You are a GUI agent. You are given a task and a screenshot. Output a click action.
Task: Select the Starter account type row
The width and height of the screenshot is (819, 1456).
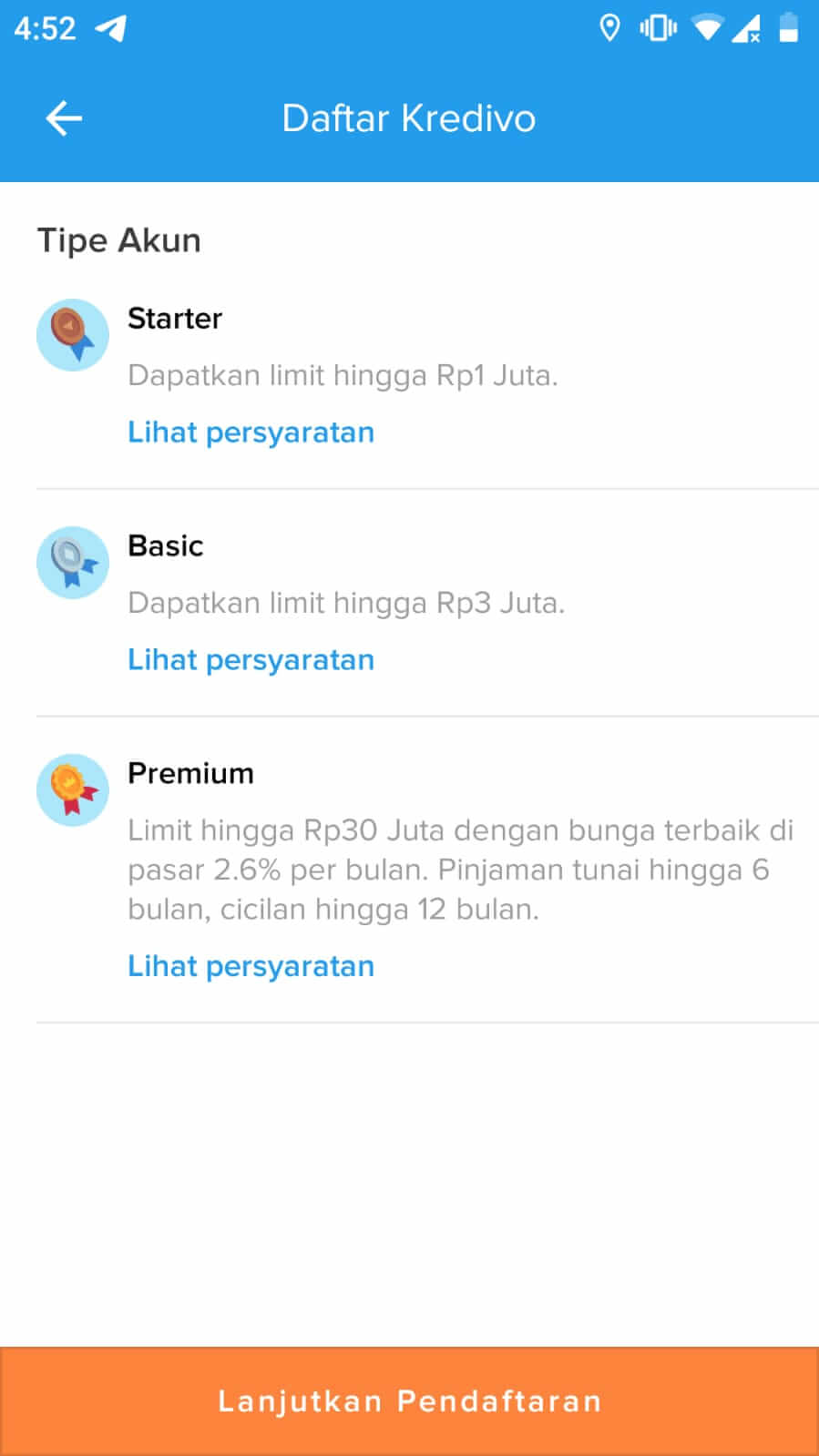[x=175, y=319]
